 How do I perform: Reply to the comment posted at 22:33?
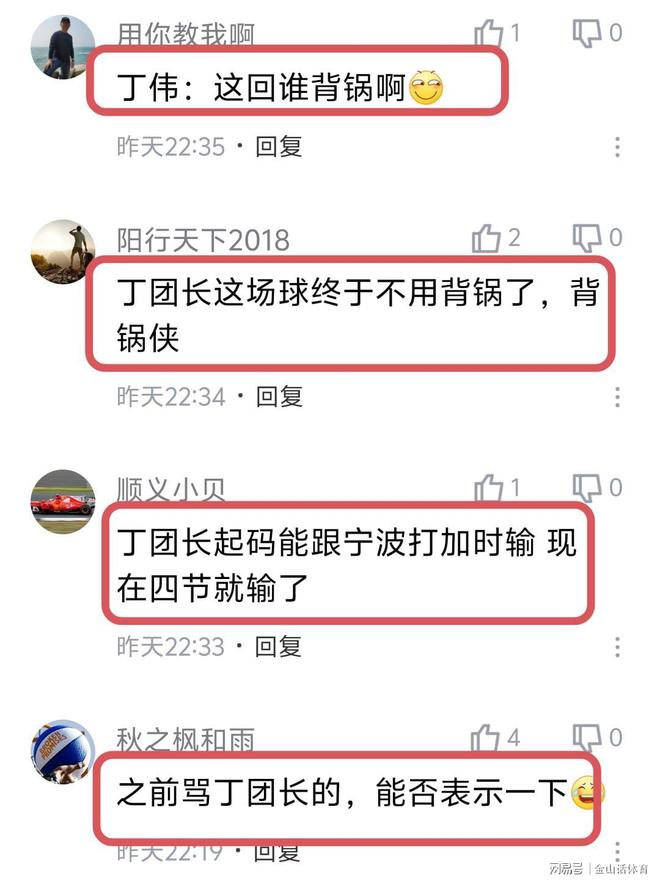(x=278, y=646)
